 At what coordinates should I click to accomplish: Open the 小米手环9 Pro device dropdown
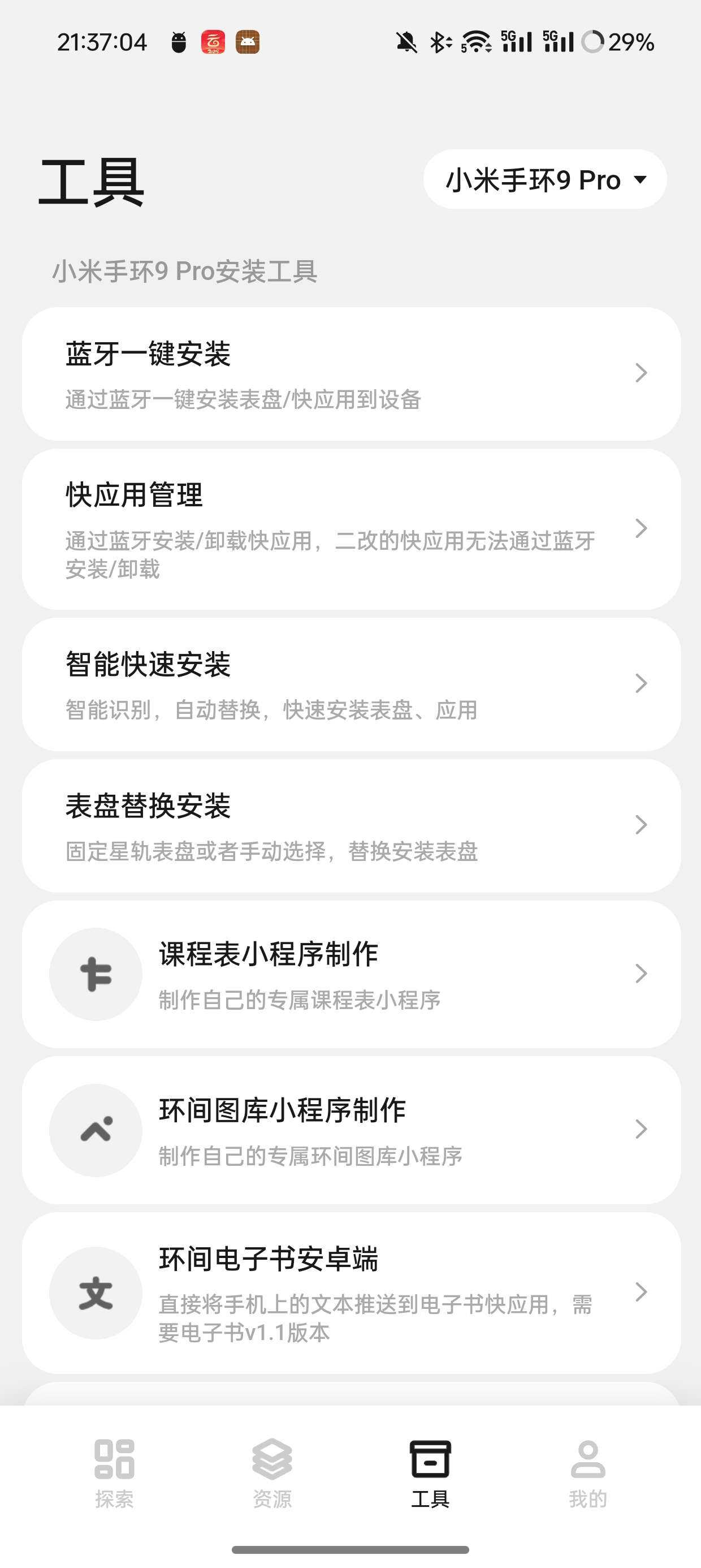tap(544, 179)
